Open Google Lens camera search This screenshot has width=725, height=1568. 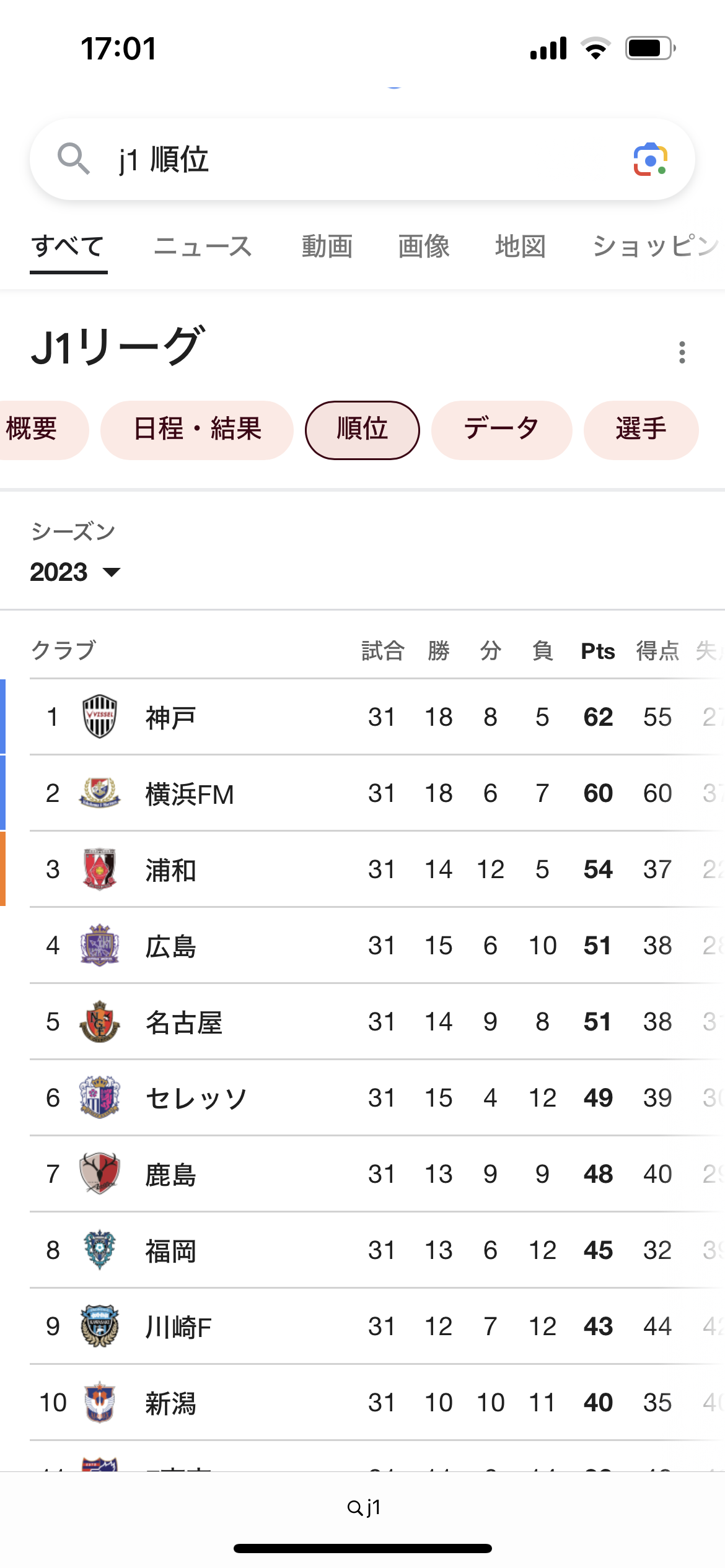point(650,160)
